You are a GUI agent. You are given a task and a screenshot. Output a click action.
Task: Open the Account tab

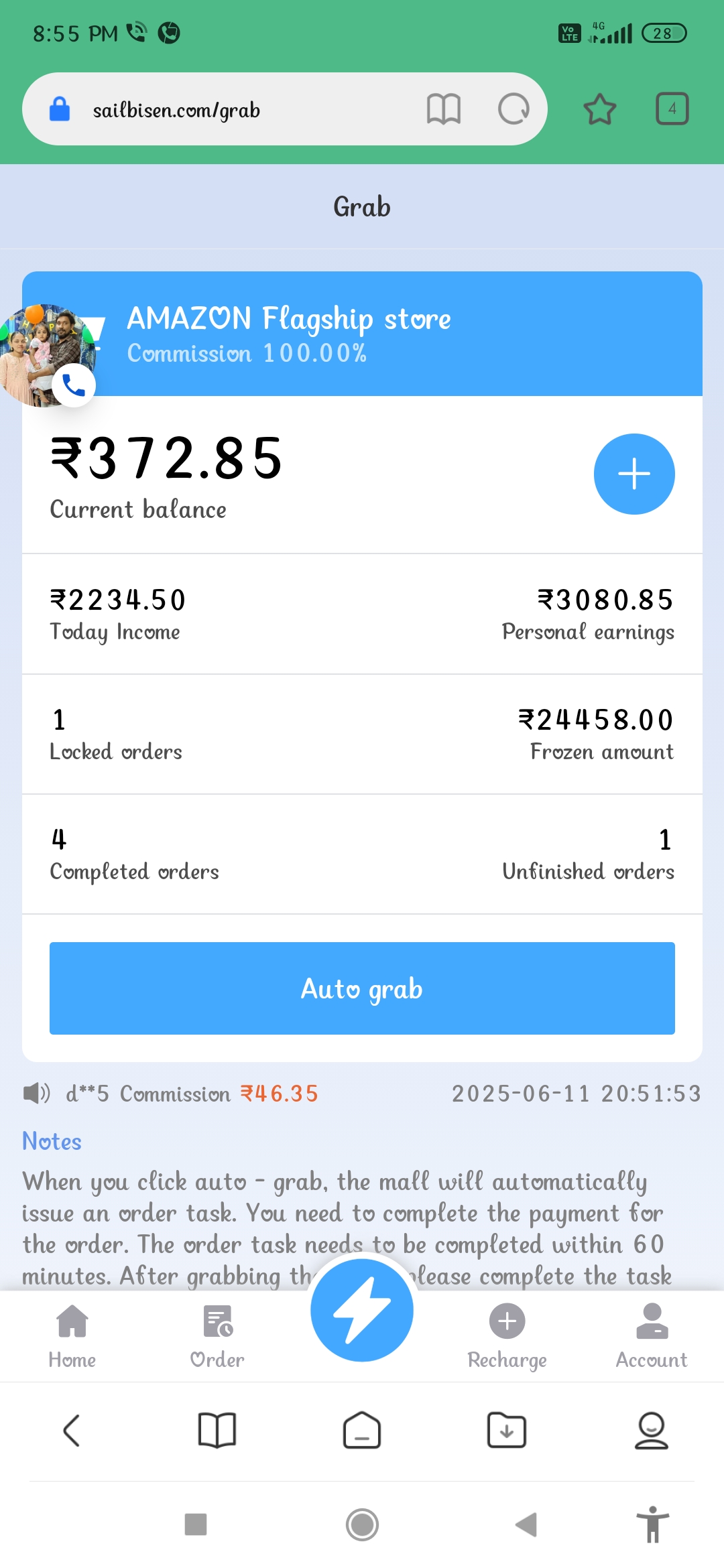pyautogui.click(x=652, y=1336)
